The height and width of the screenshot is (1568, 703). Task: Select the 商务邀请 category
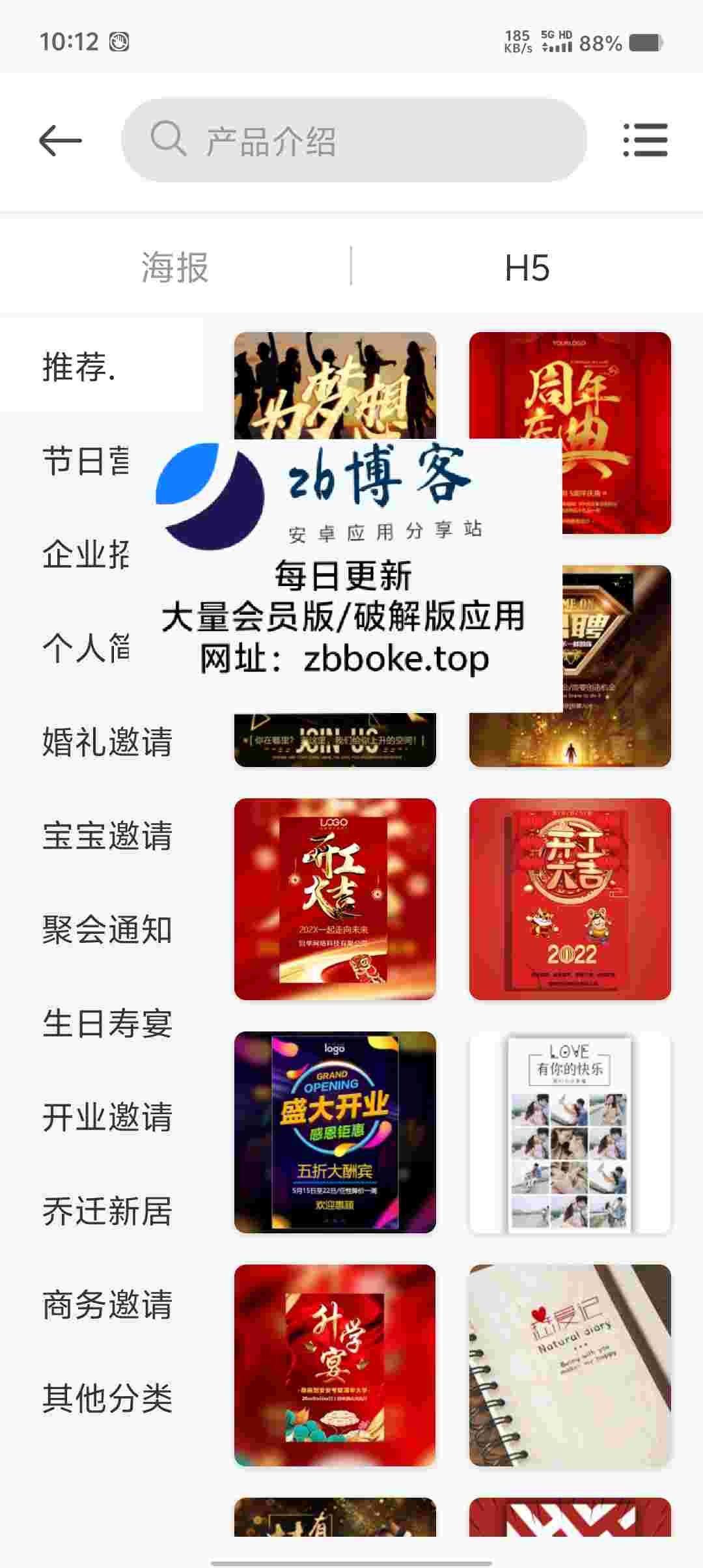107,1304
